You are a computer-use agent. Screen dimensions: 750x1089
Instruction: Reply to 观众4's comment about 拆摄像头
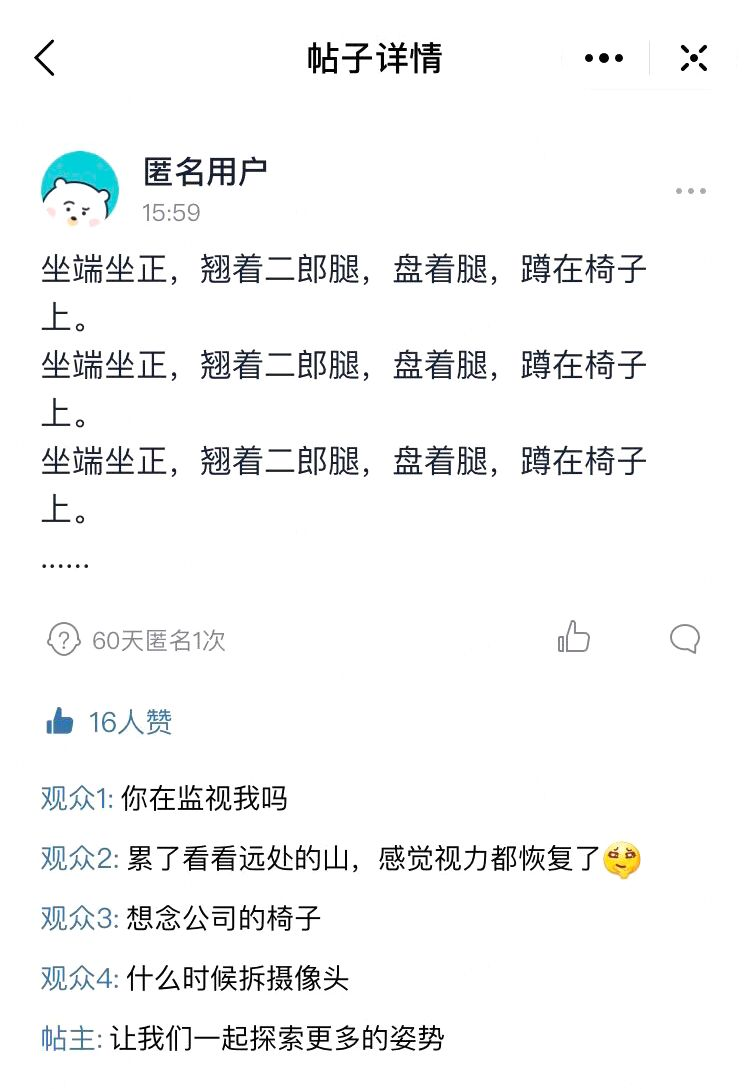(x=237, y=977)
